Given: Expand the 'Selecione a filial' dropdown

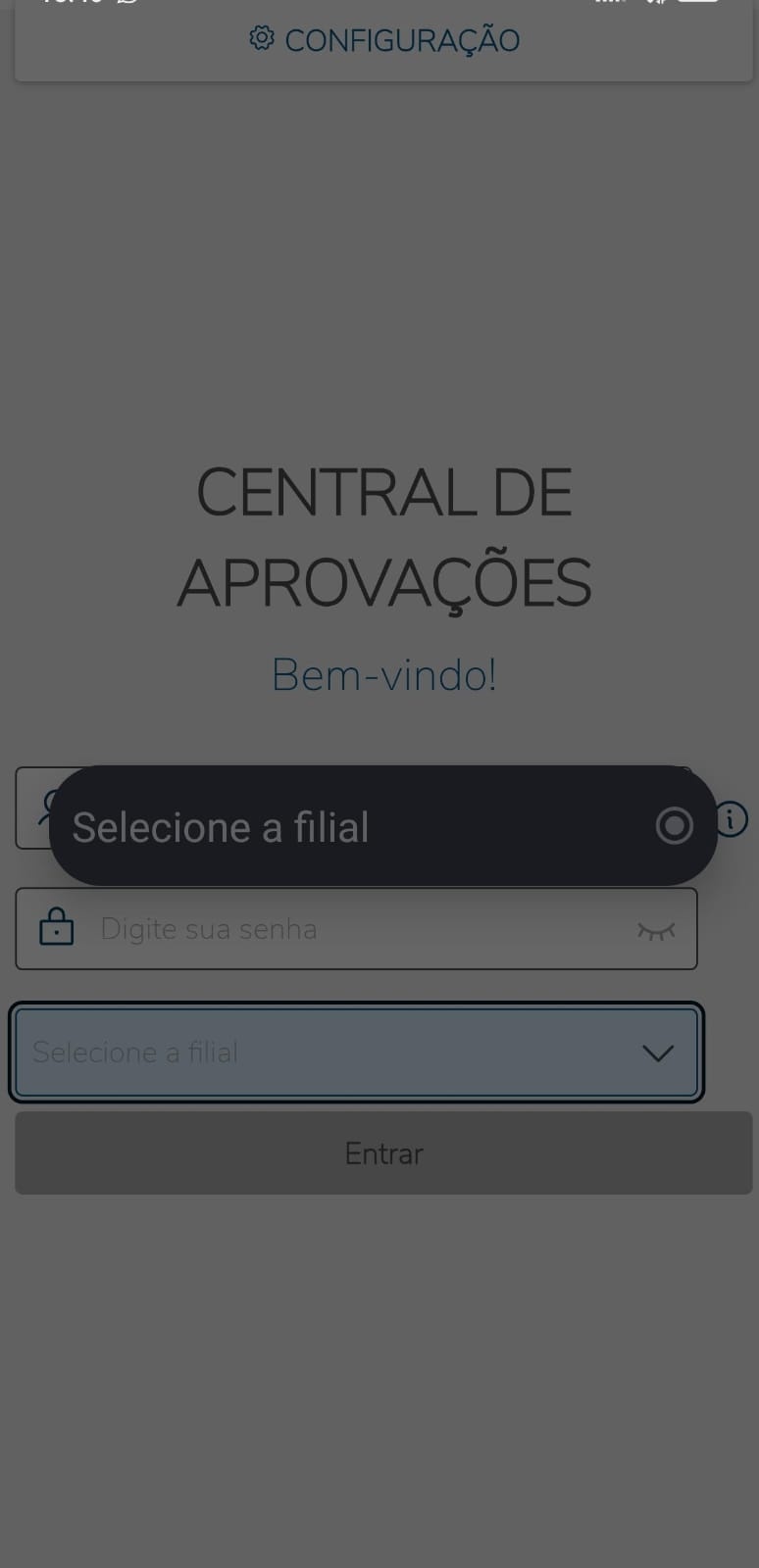Looking at the screenshot, I should (357, 1053).
